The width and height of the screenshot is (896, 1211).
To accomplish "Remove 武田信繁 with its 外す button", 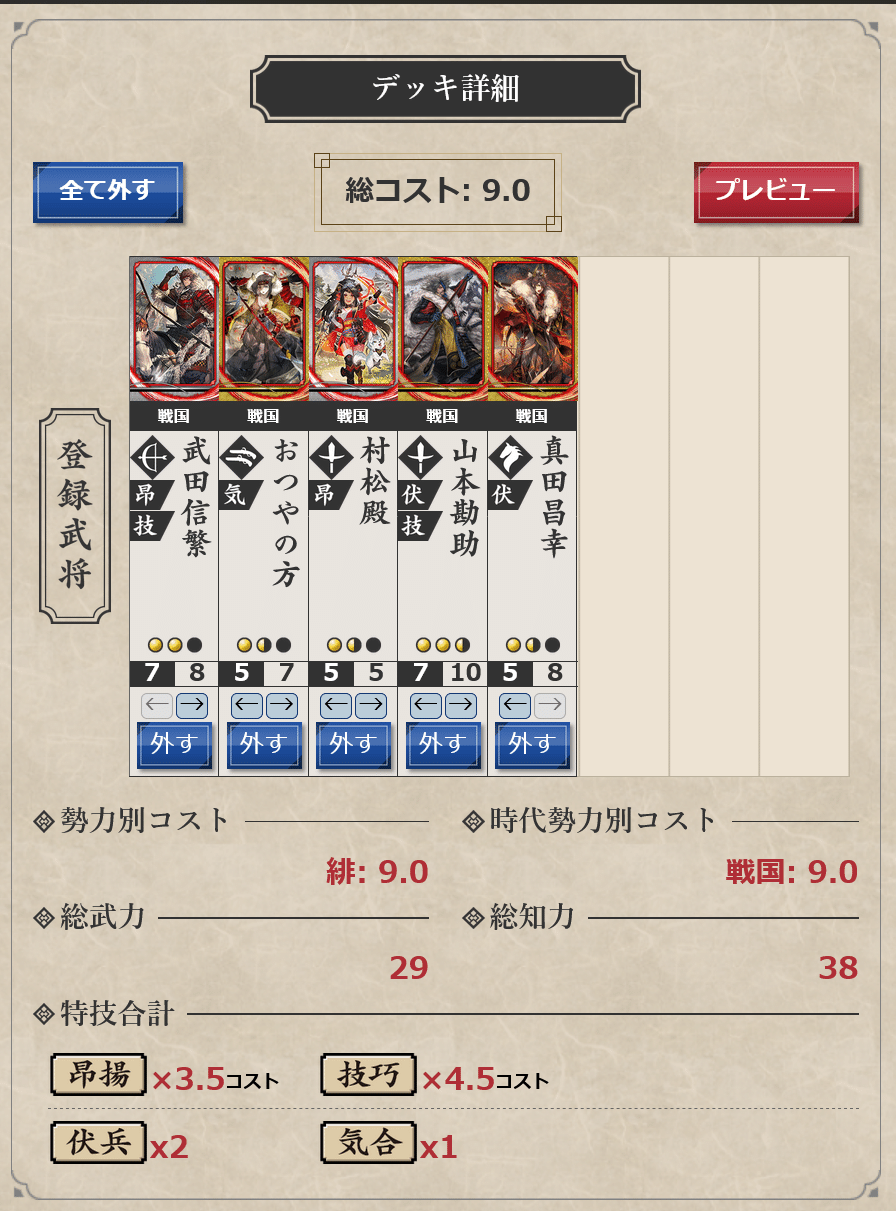I will [174, 745].
